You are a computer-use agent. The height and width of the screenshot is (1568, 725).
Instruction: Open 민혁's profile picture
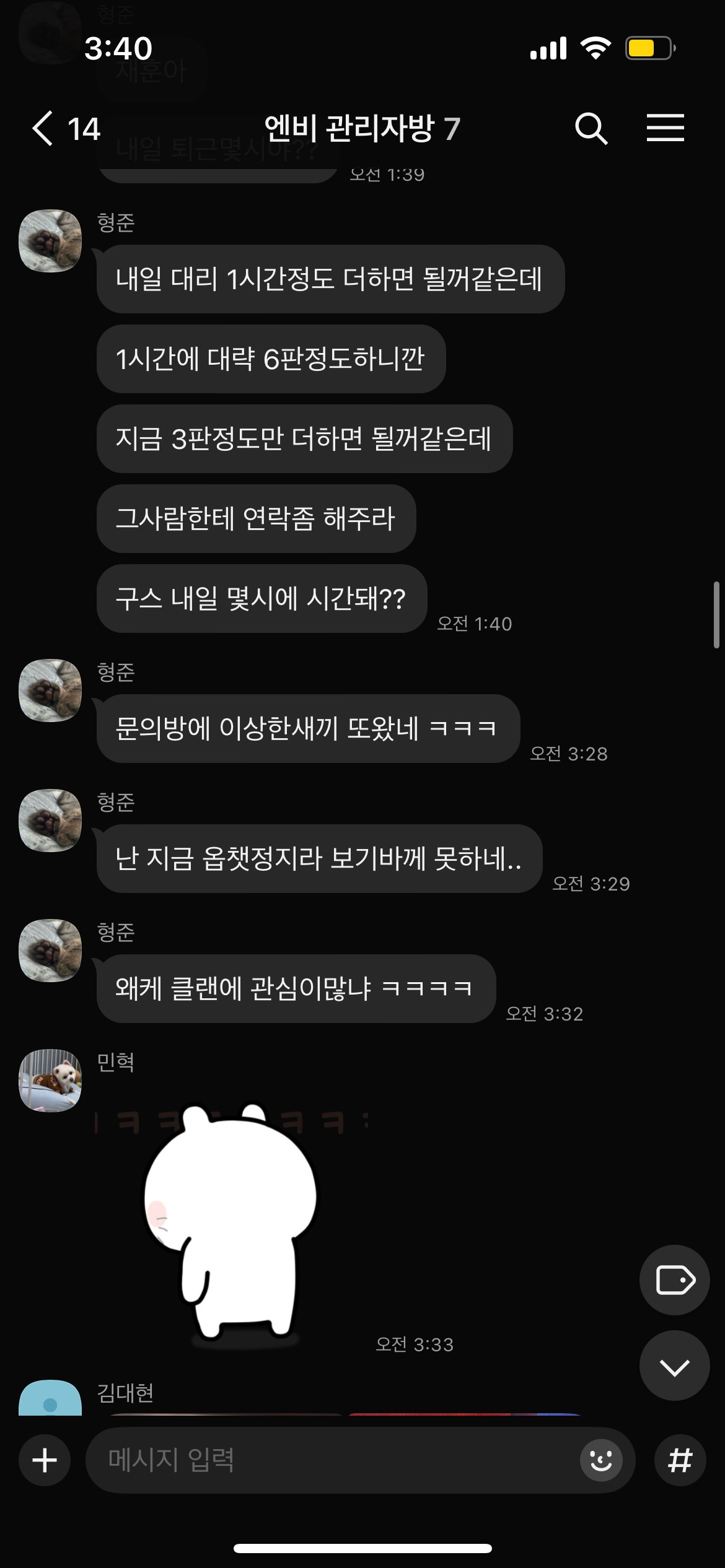[50, 1080]
